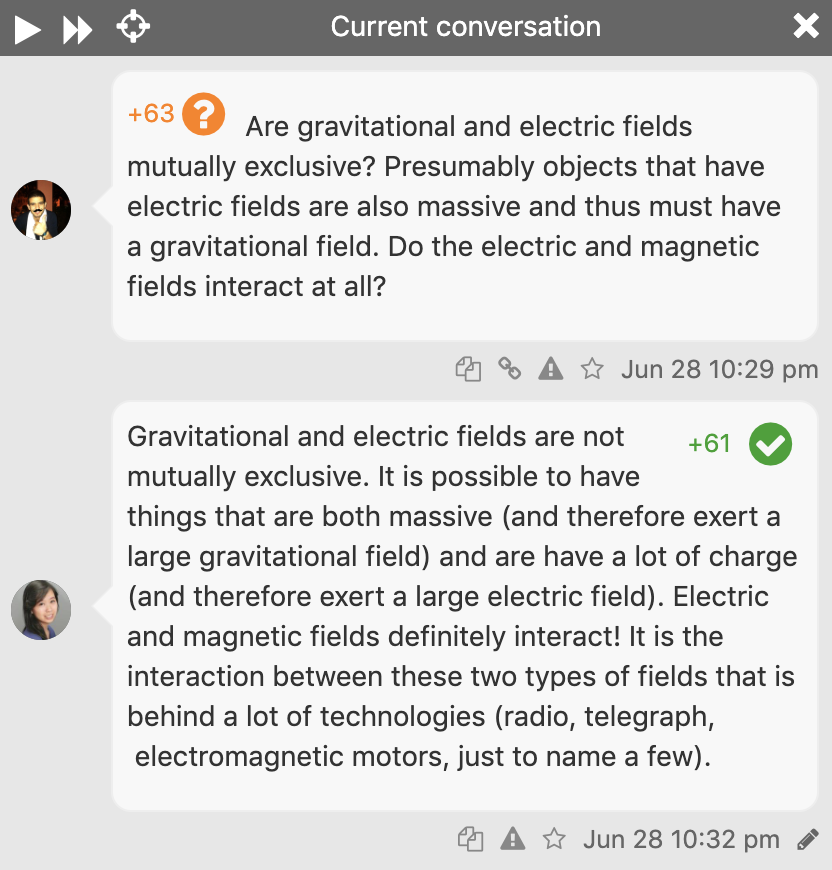This screenshot has width=832, height=870.
Task: Flag the answer message posted 10:32 pm
Action: point(512,839)
